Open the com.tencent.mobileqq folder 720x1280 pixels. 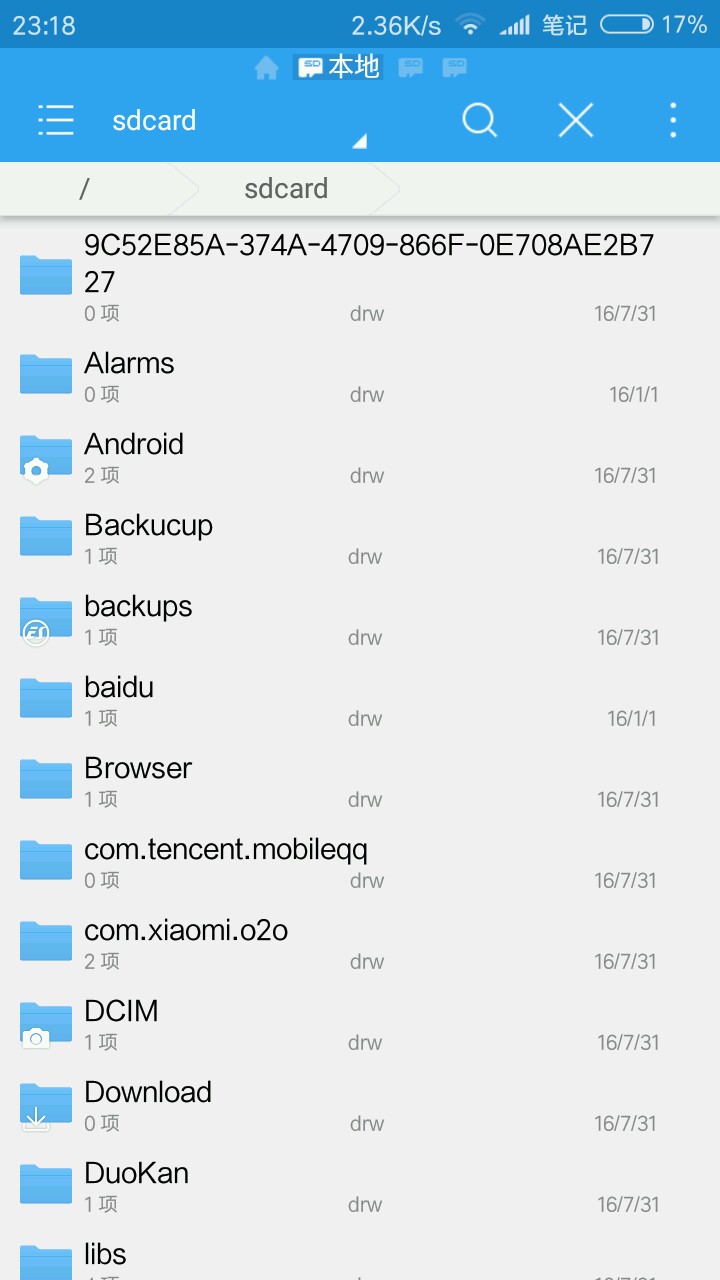tap(226, 850)
